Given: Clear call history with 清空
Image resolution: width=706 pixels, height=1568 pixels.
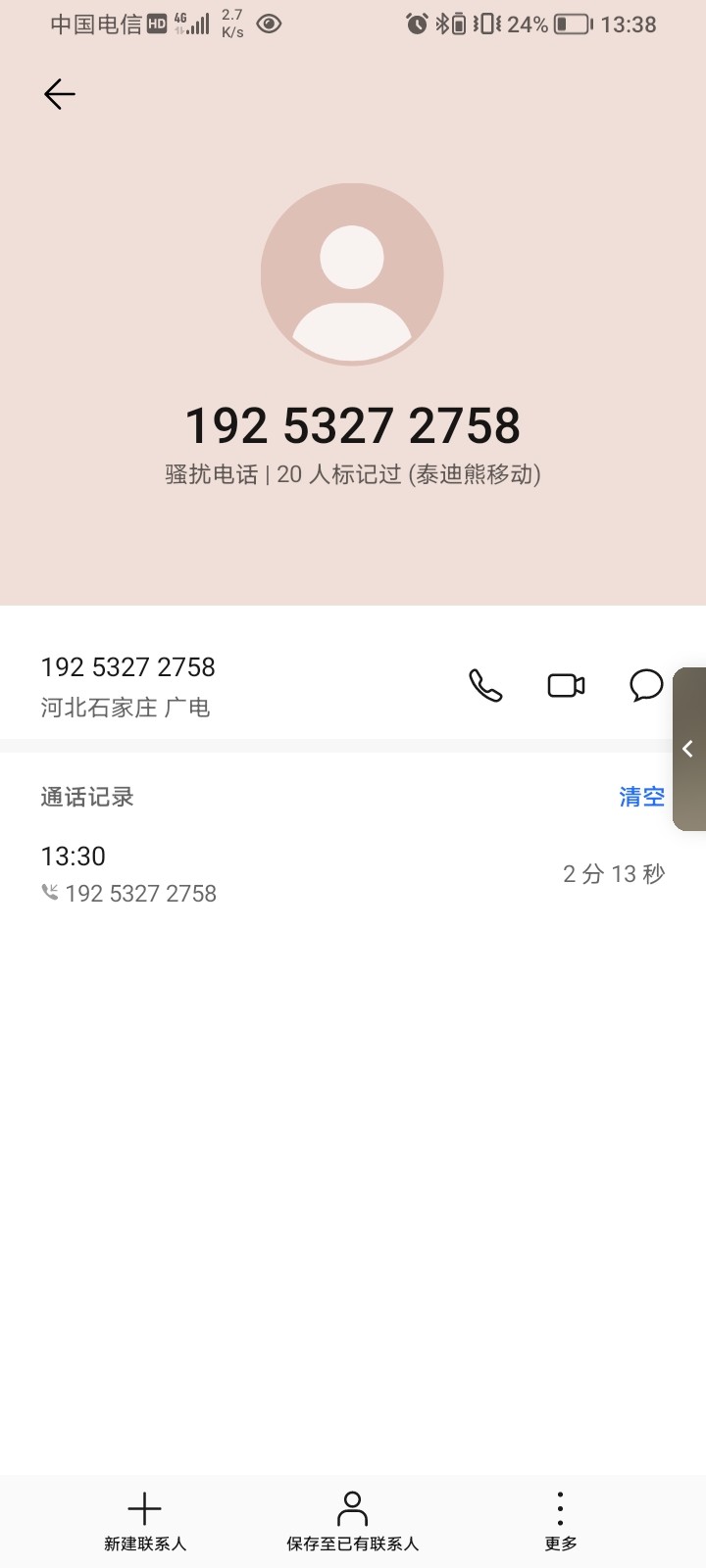Looking at the screenshot, I should click(x=641, y=797).
